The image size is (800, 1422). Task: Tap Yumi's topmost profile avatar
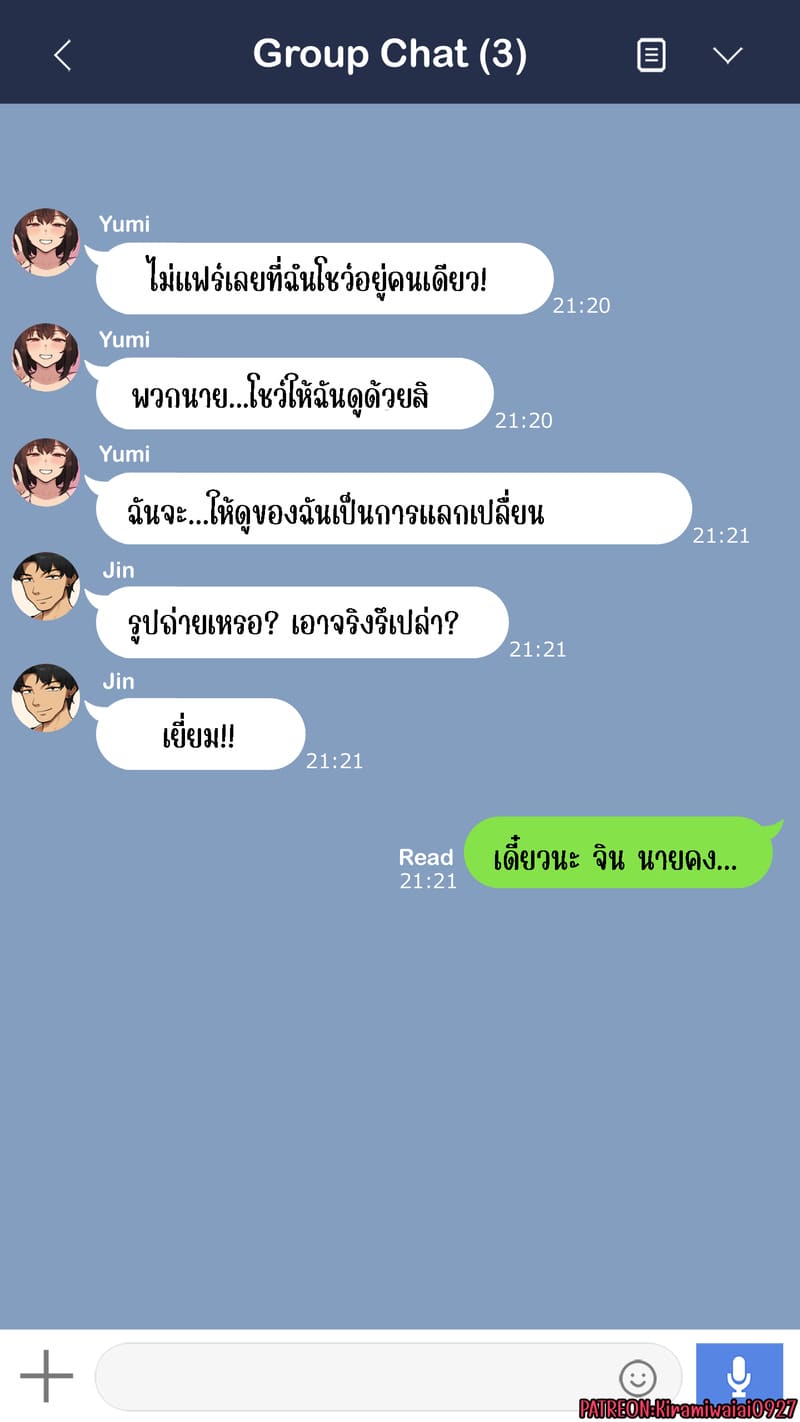(x=45, y=240)
